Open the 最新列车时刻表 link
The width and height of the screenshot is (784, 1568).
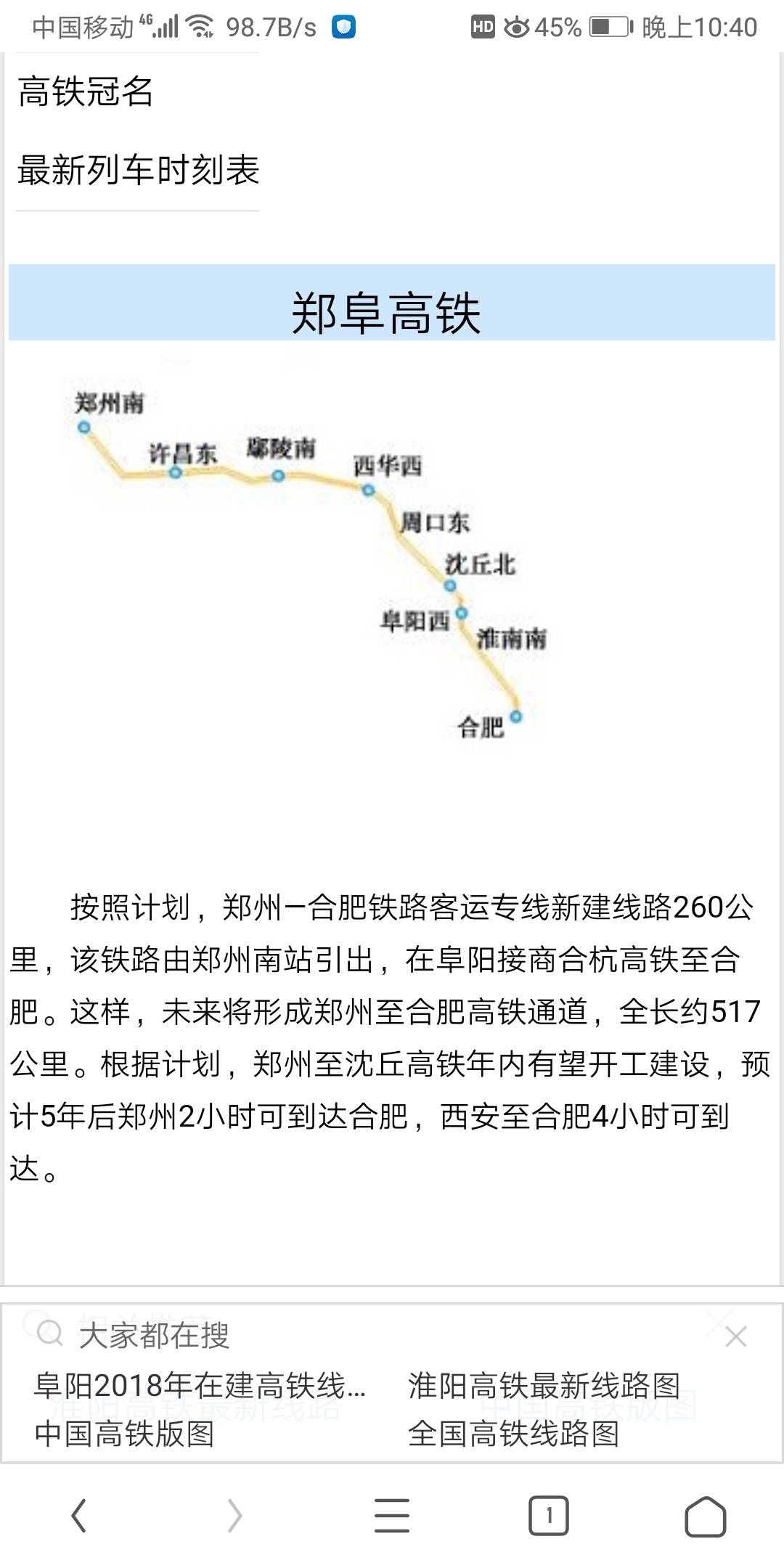tap(138, 171)
